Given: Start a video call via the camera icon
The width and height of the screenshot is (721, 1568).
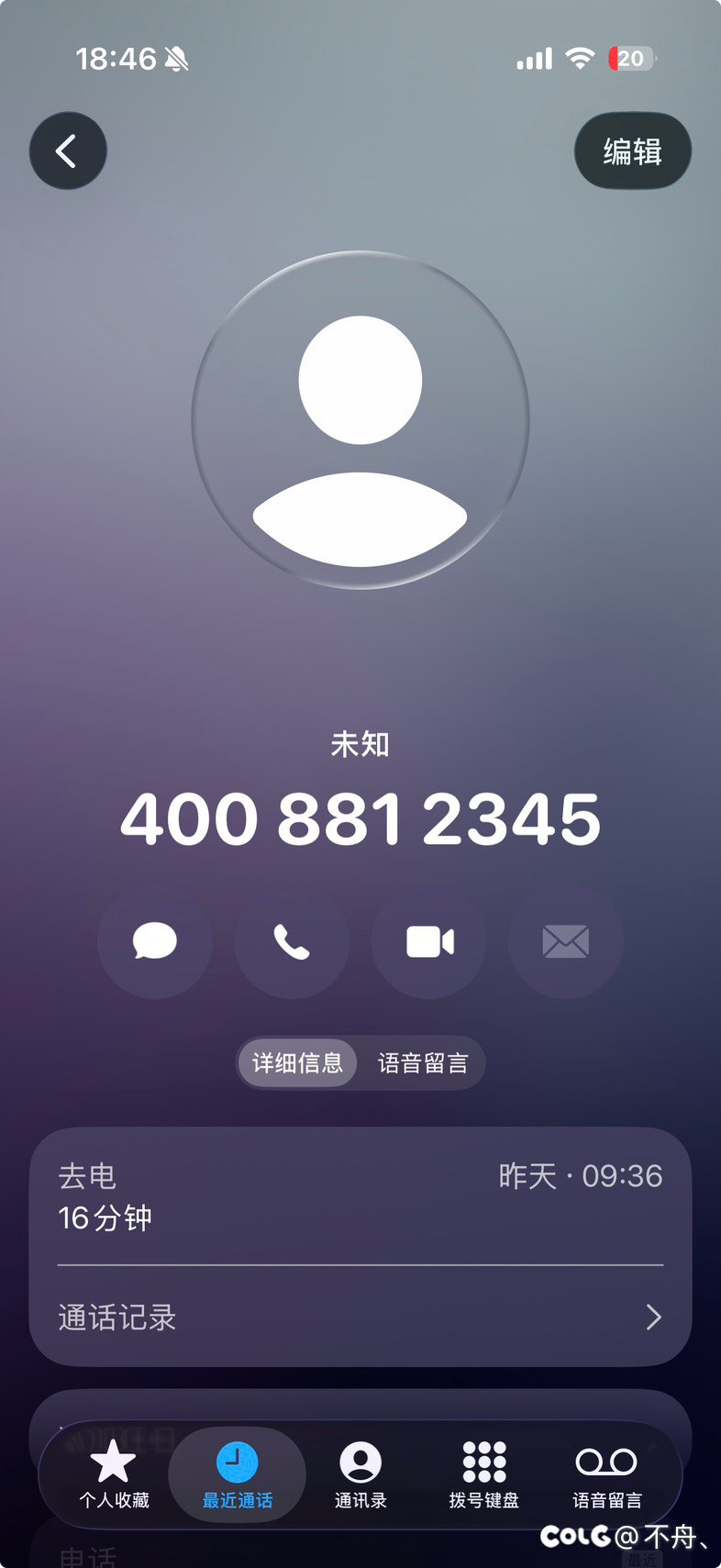Looking at the screenshot, I should (428, 941).
